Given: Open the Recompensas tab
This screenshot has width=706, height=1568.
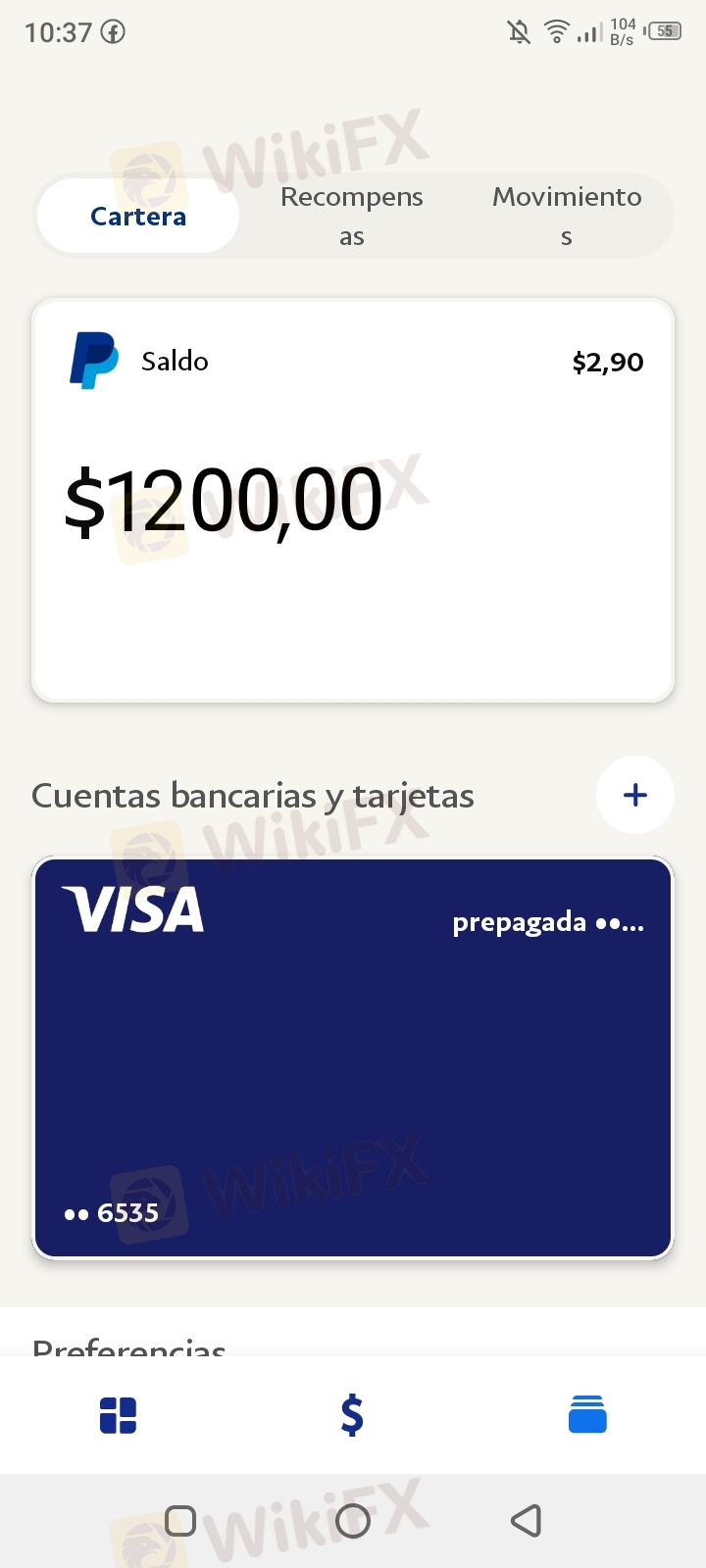Looking at the screenshot, I should [x=351, y=217].
